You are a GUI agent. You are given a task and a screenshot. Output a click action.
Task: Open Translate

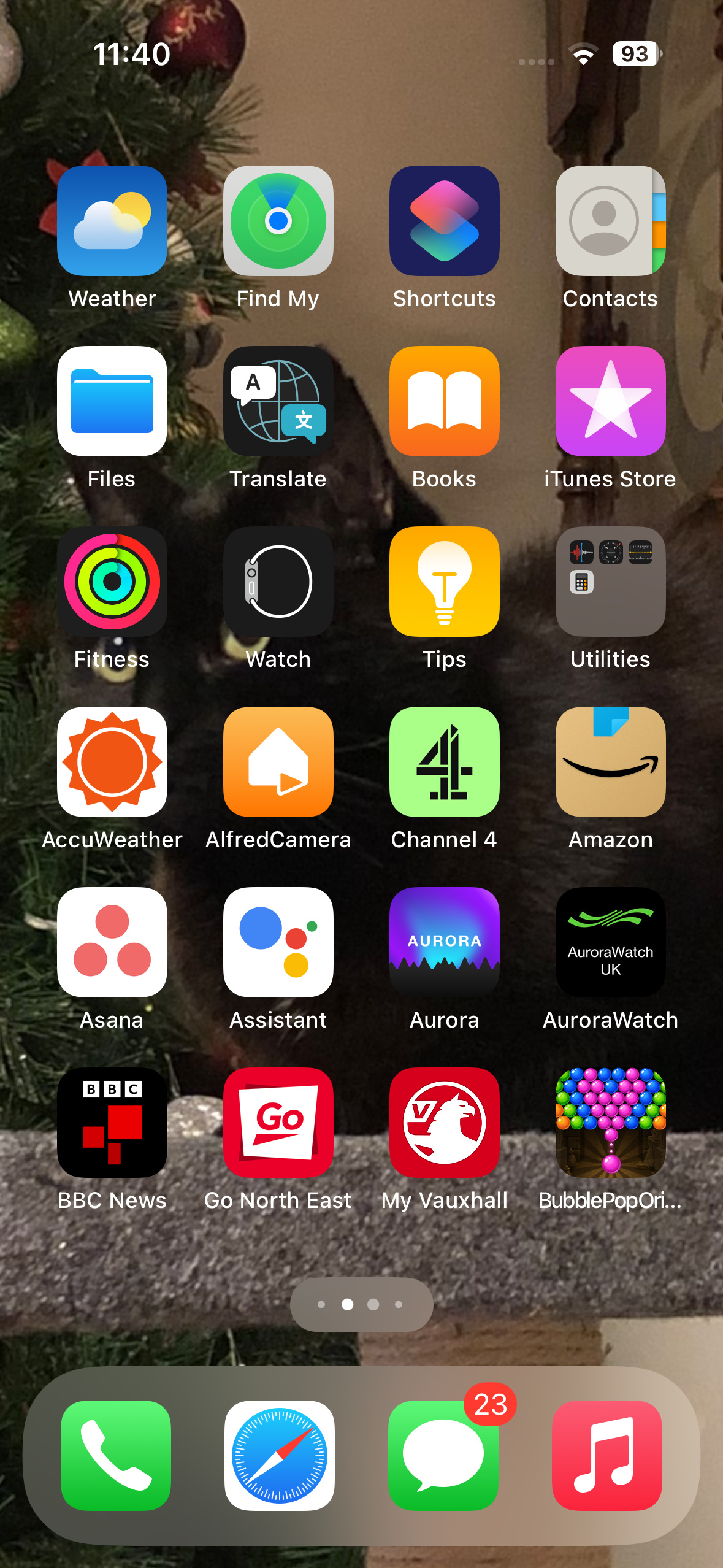point(278,401)
